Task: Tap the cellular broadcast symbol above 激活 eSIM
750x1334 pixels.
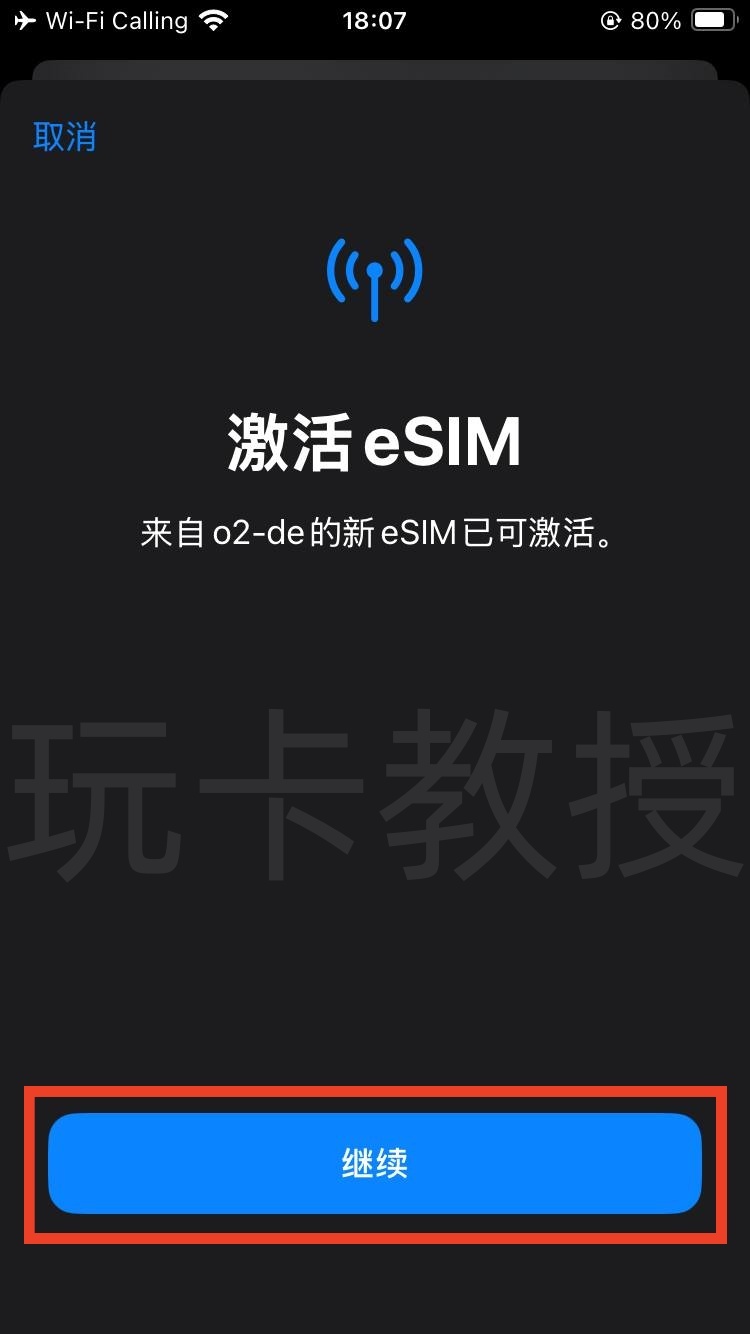Action: [375, 277]
